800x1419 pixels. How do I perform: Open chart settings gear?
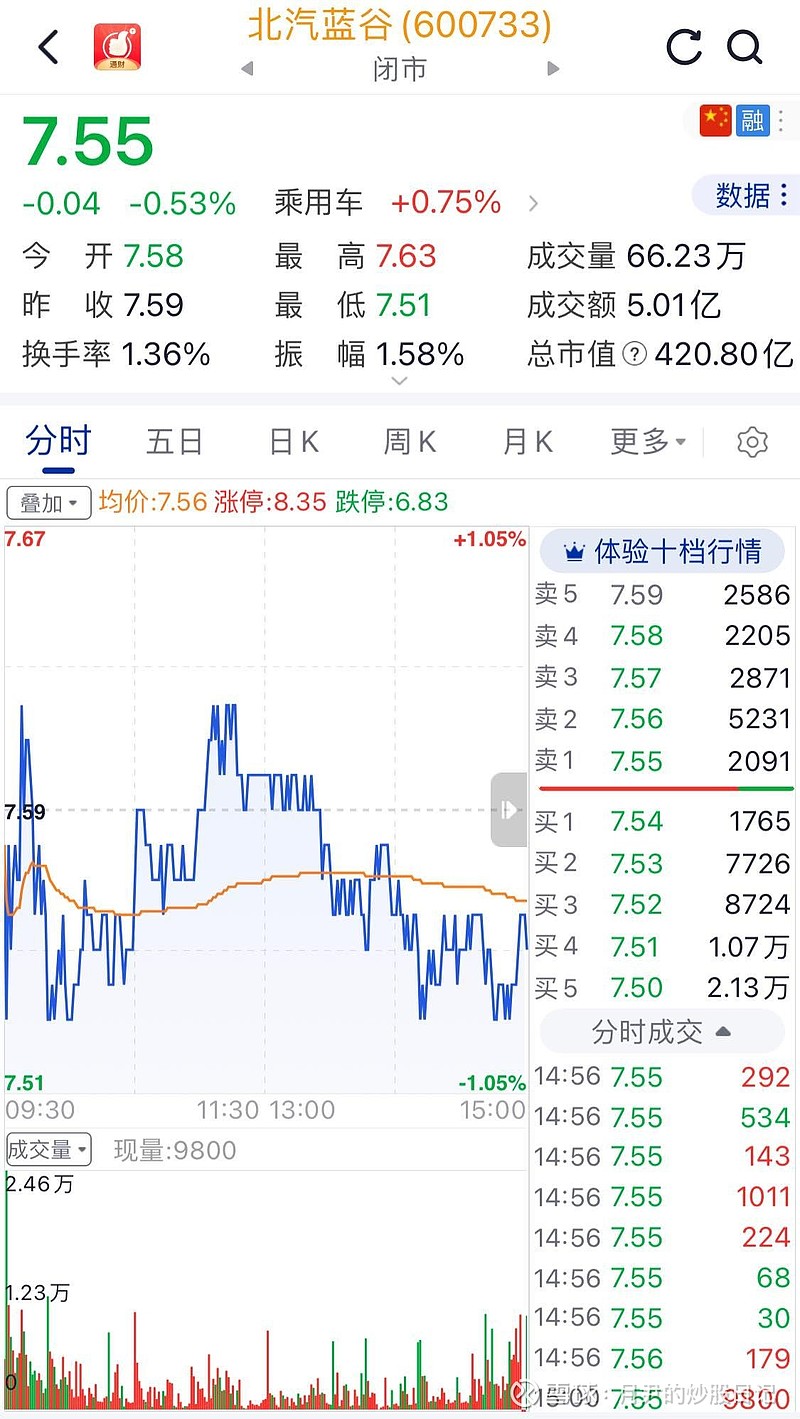752,442
